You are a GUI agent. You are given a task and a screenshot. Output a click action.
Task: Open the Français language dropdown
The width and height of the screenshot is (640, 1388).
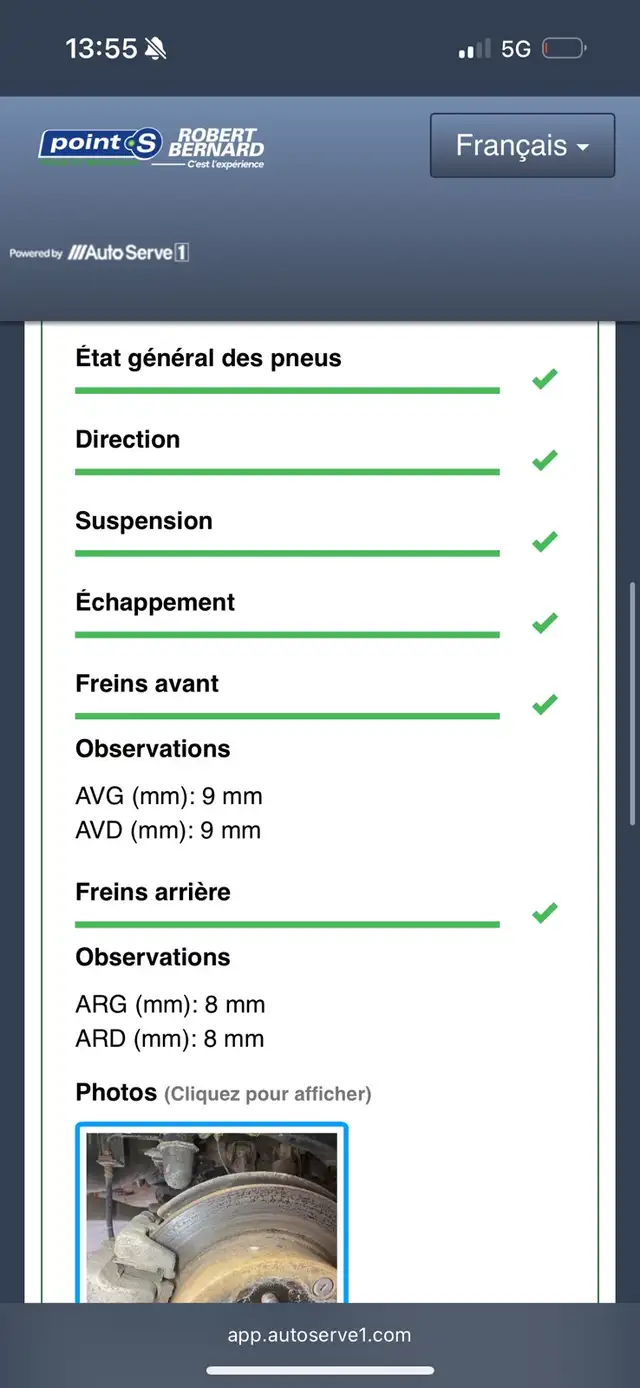(522, 146)
